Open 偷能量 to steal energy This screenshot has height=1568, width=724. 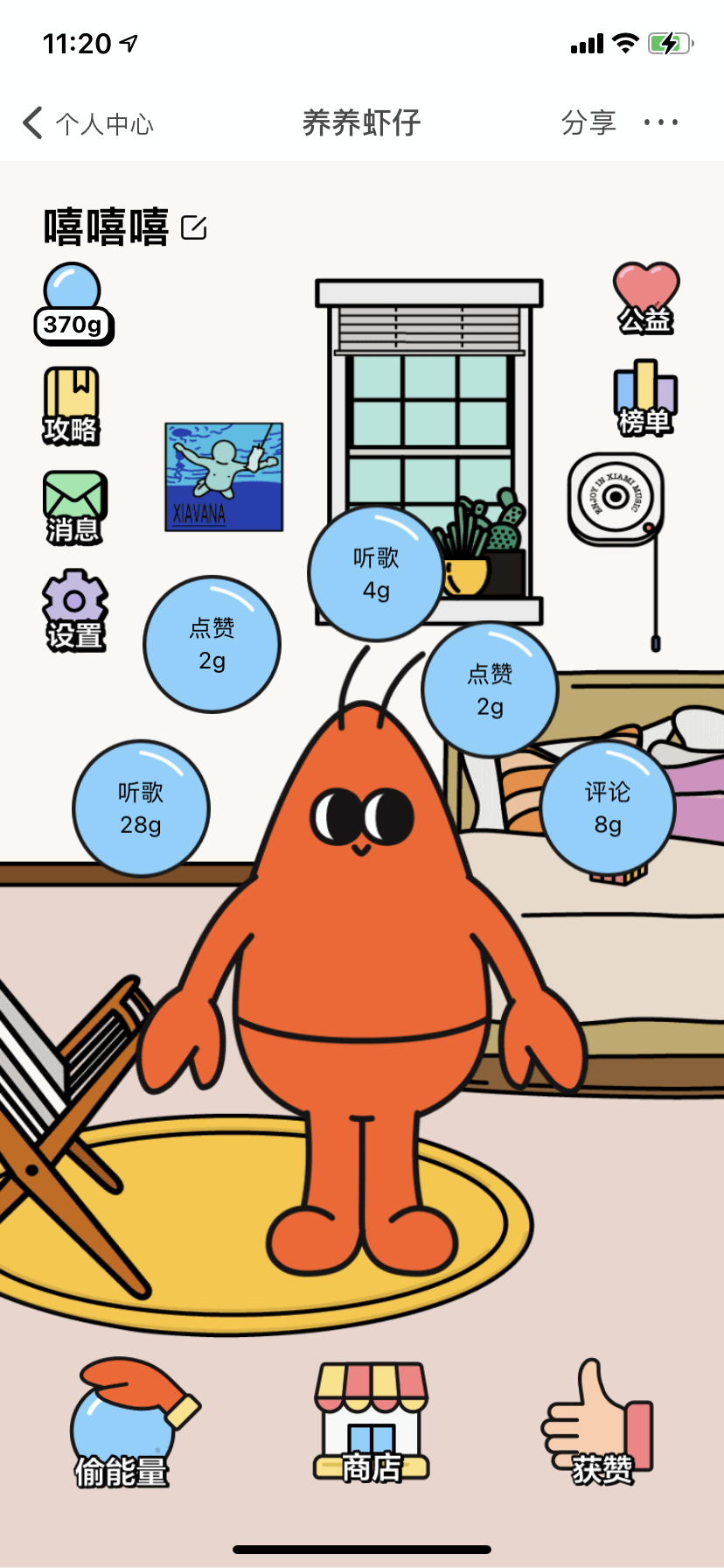122,1424
